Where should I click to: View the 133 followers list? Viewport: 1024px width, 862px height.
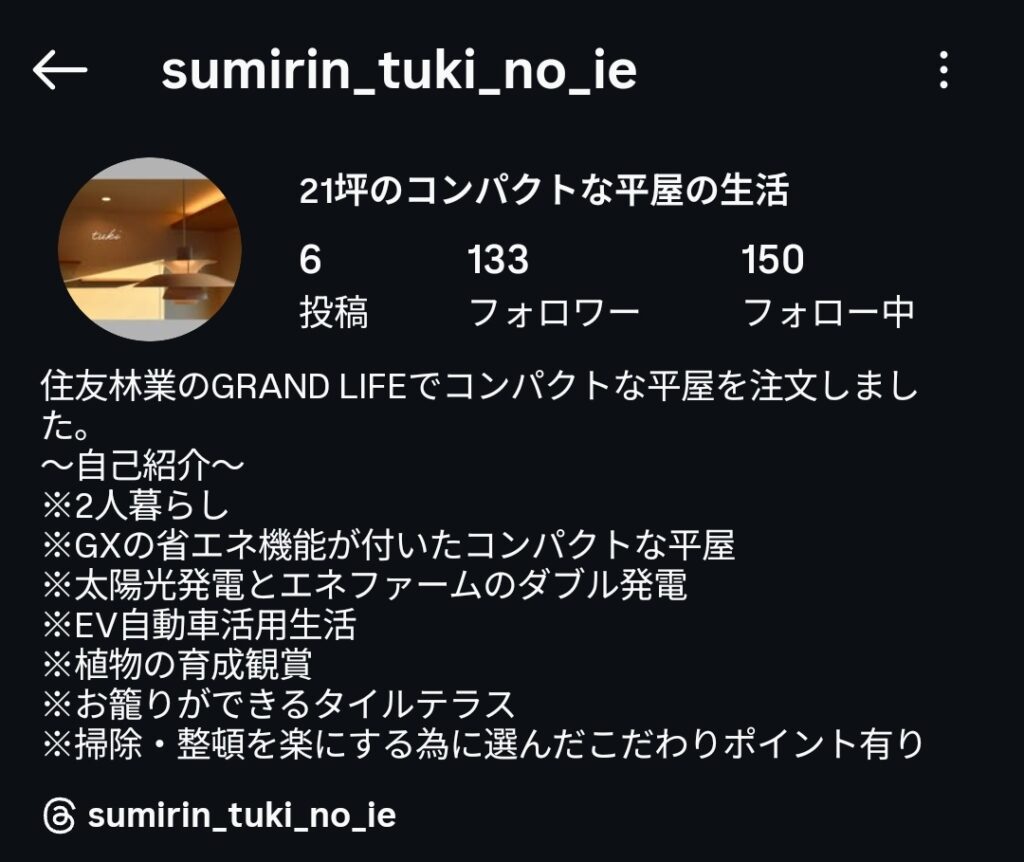553,285
